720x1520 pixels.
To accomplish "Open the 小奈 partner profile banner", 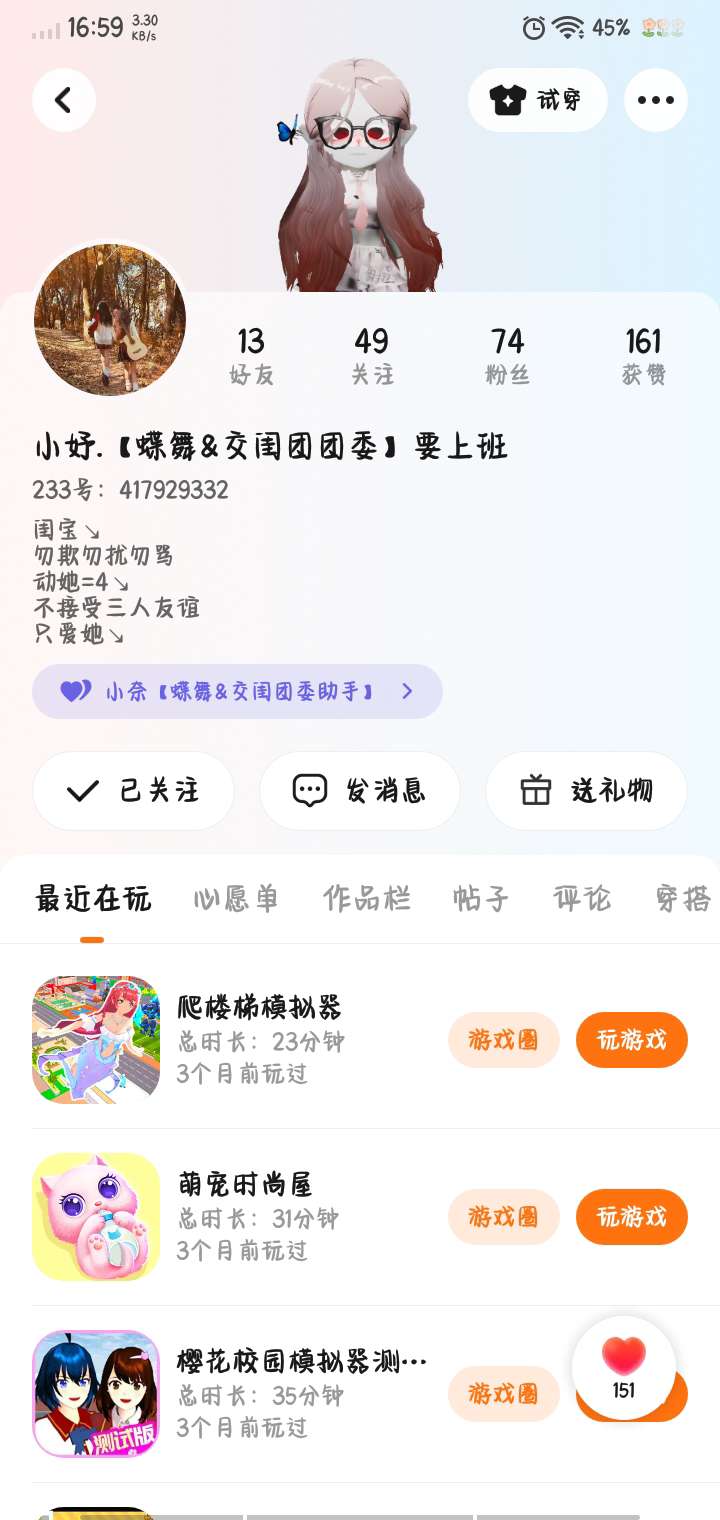I will (x=237, y=691).
